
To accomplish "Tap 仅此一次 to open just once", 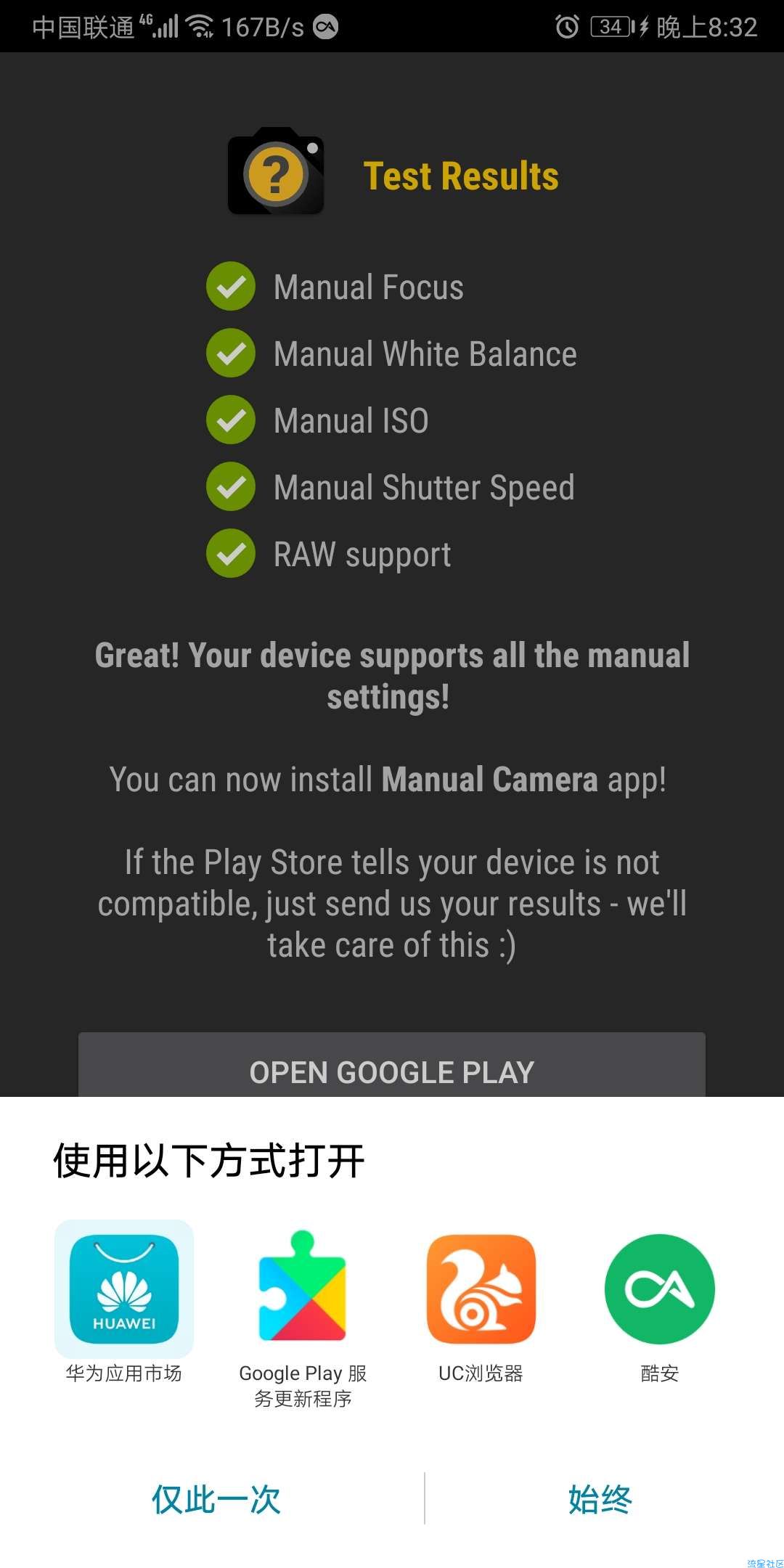I will [x=216, y=1499].
